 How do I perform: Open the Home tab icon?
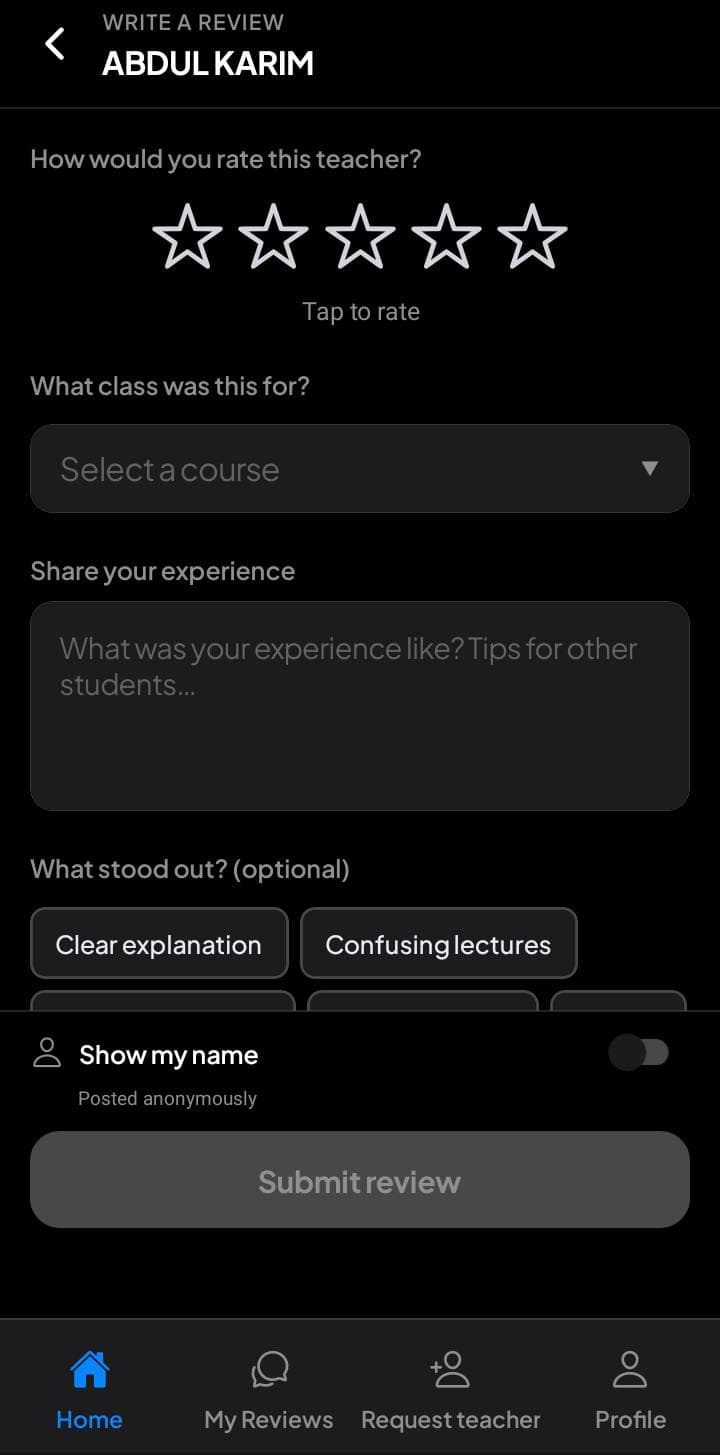coord(89,1368)
